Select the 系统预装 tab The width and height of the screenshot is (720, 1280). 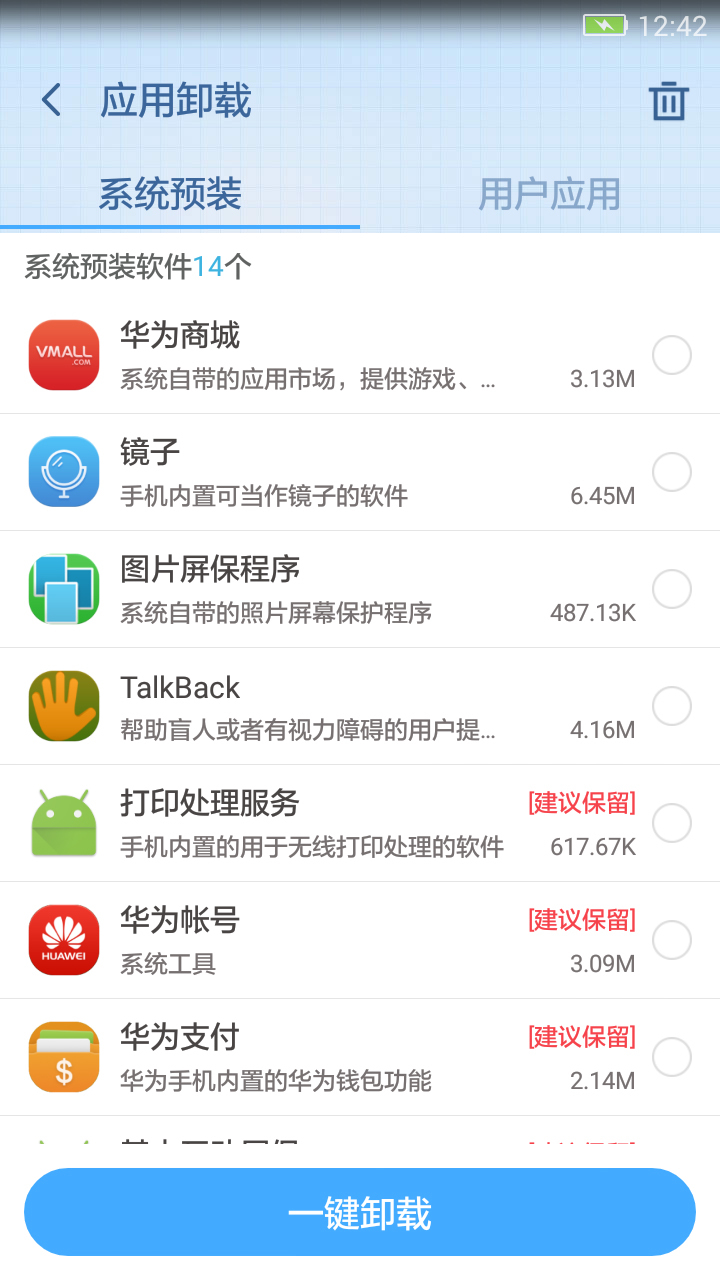pyautogui.click(x=170, y=194)
